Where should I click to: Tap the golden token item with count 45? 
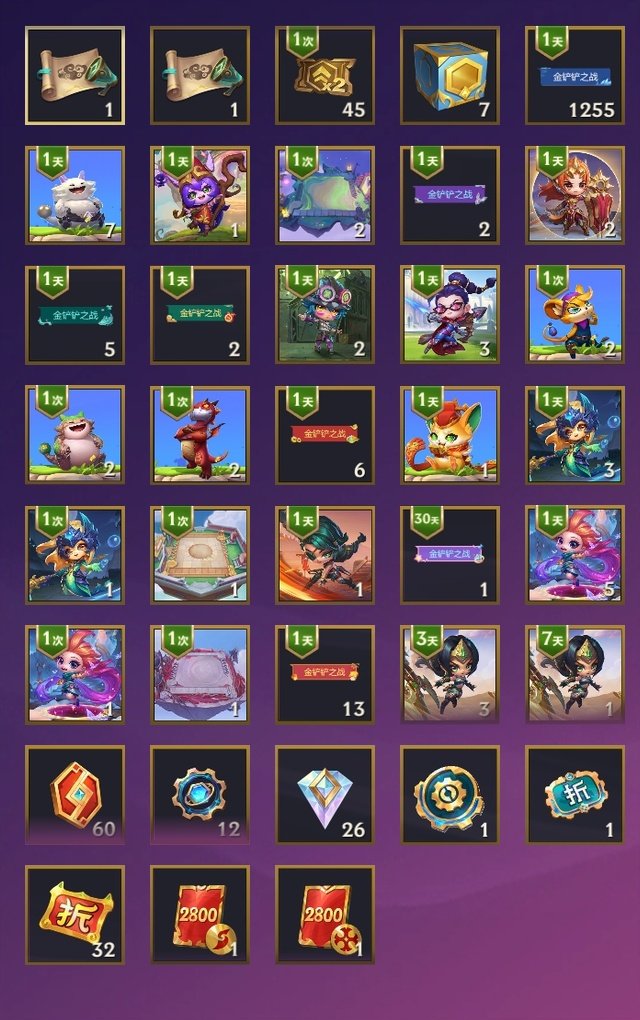coord(324,75)
